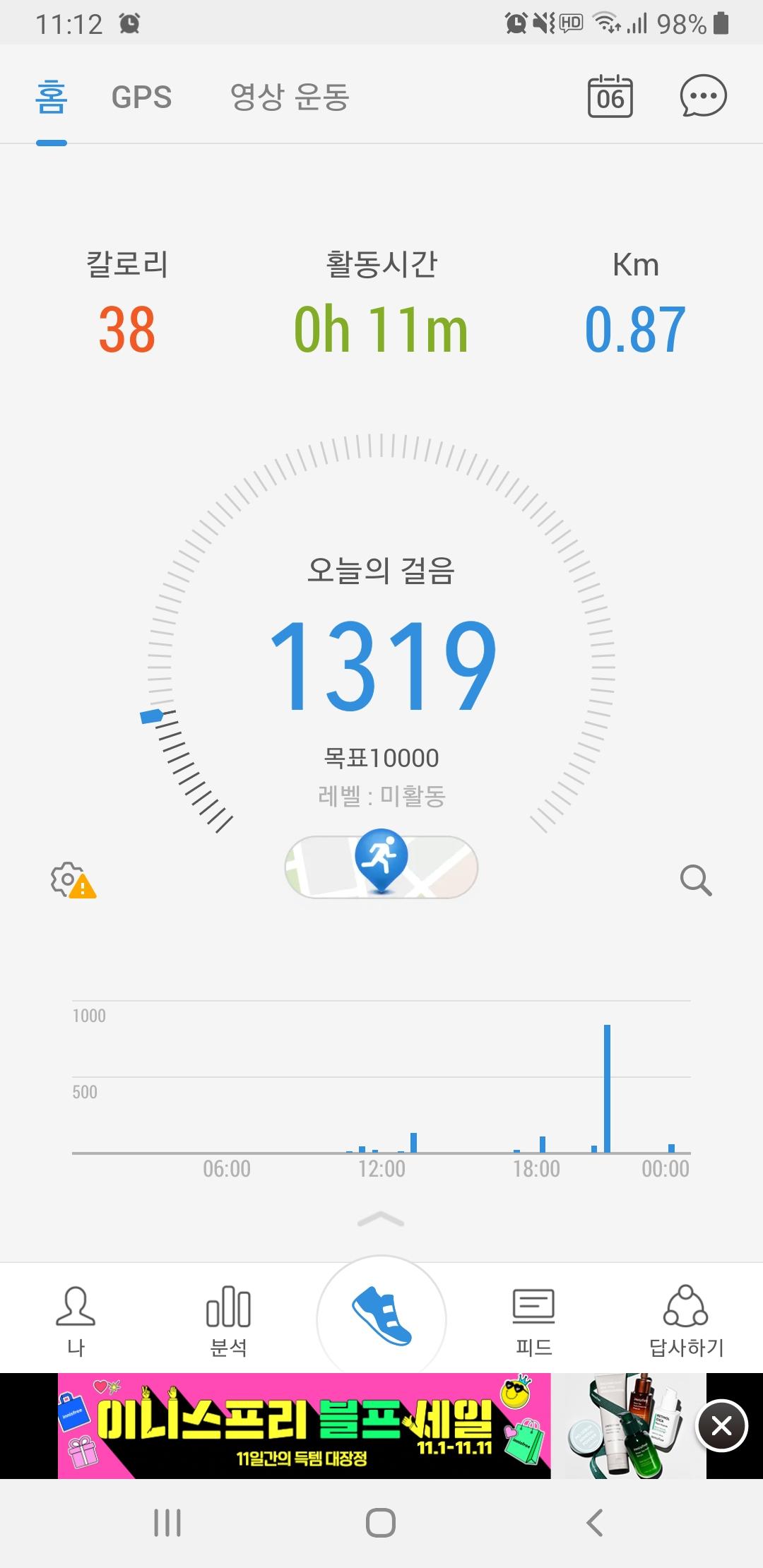Image resolution: width=763 pixels, height=1568 pixels.
Task: Select the 홈 tab
Action: pyautogui.click(x=52, y=97)
